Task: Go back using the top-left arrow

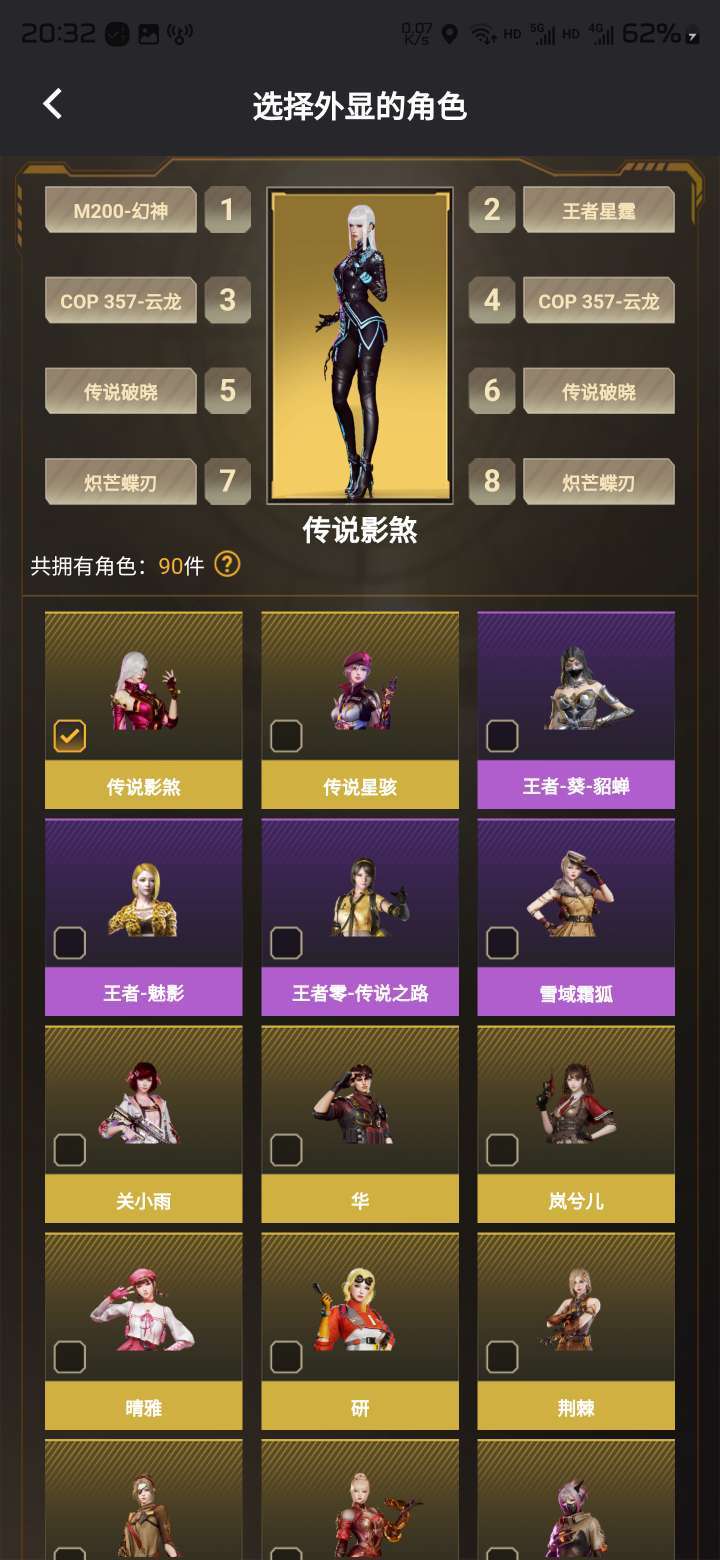Action: tap(52, 104)
